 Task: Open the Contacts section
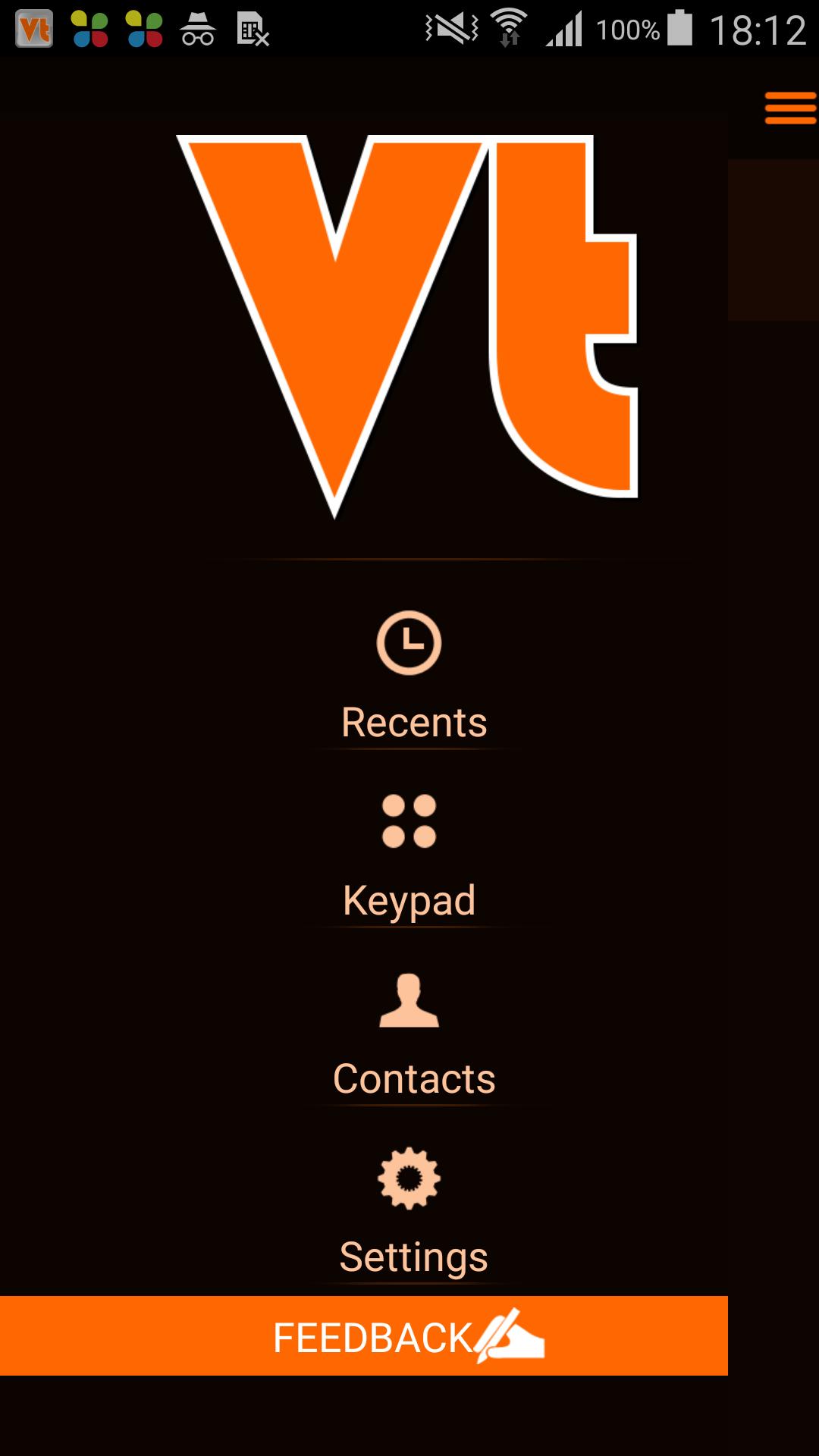tap(412, 1036)
